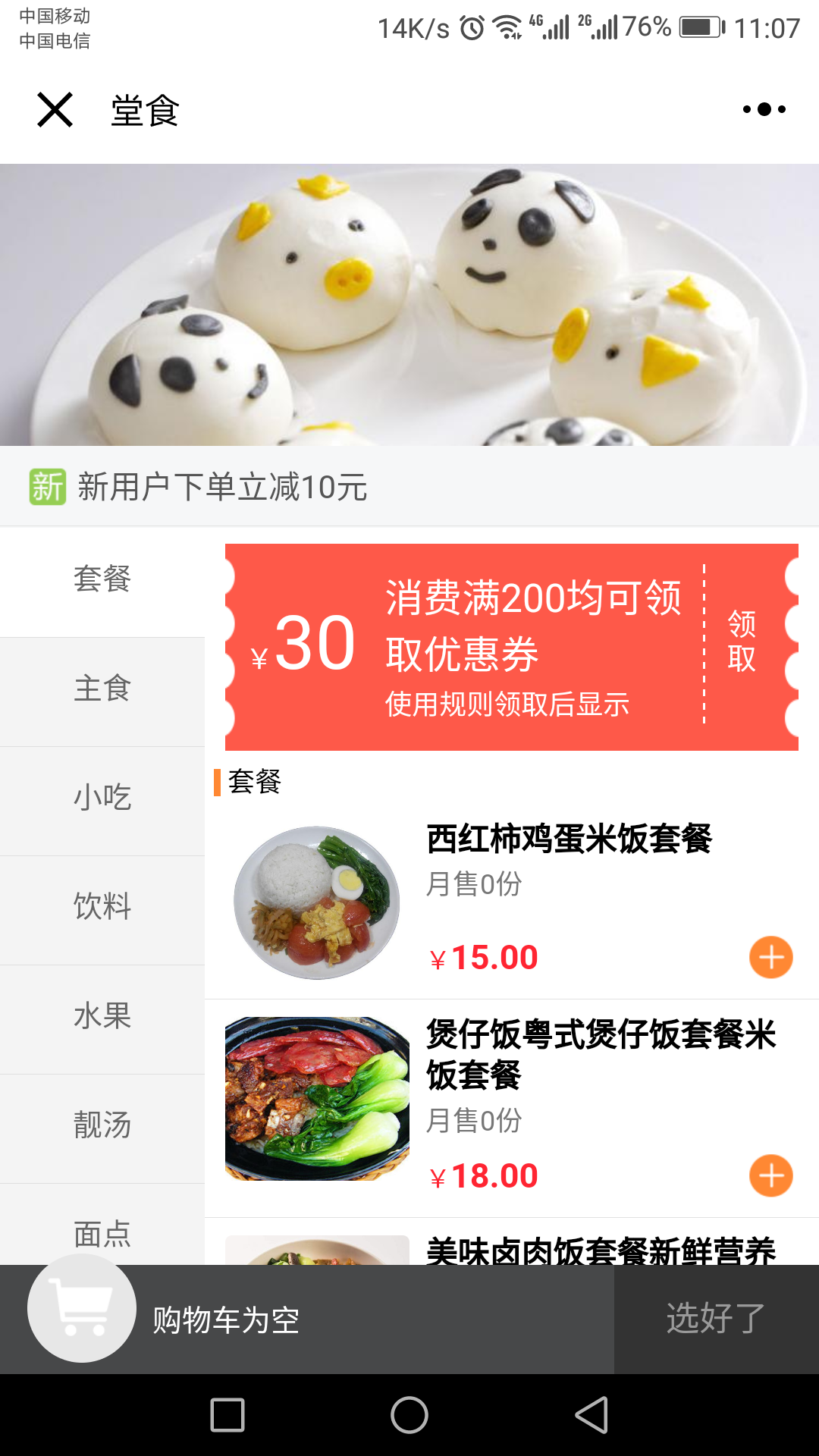Open the 西红柿鸡蛋米饭套餐 dish photo
Viewport: 819px width, 1456px height.
tap(317, 902)
